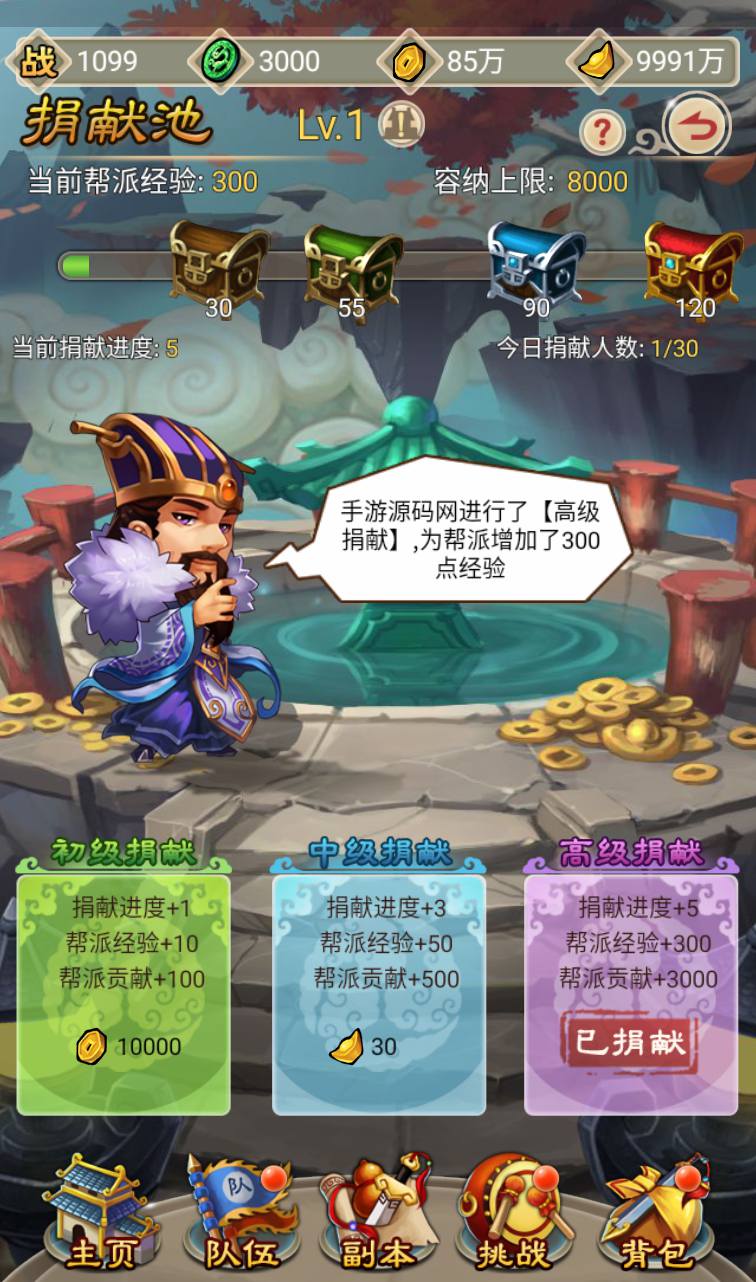Go to the 主页 home tab
The height and width of the screenshot is (1282, 756).
pos(103,1214)
